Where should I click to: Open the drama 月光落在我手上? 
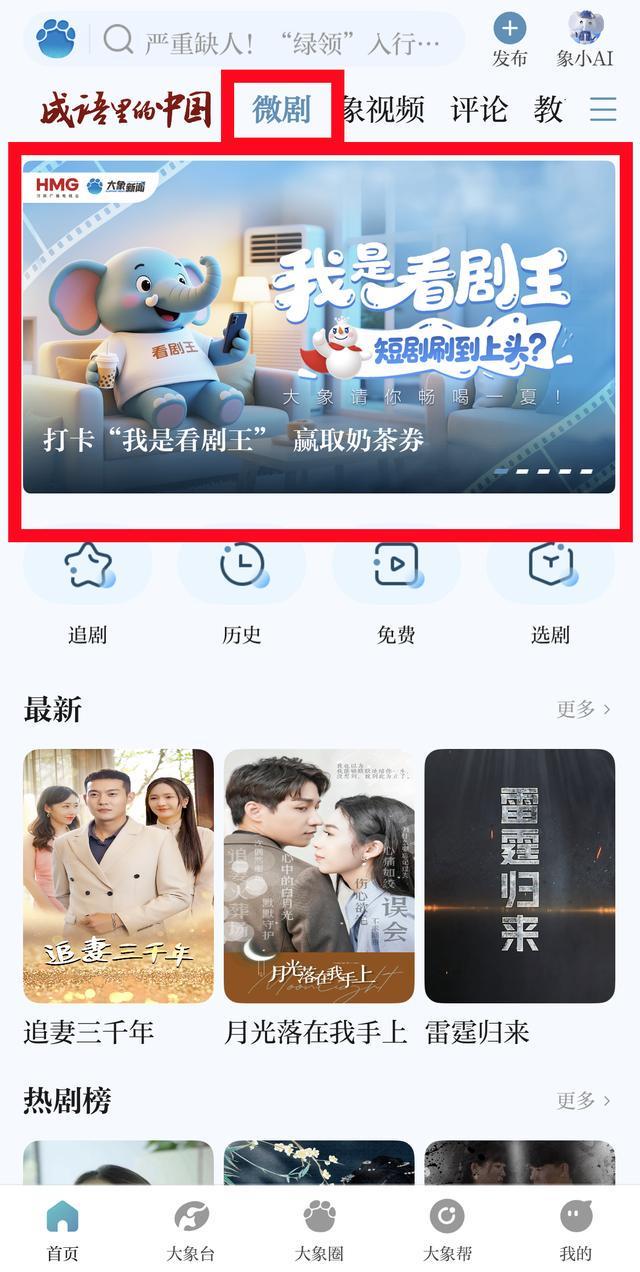click(319, 876)
